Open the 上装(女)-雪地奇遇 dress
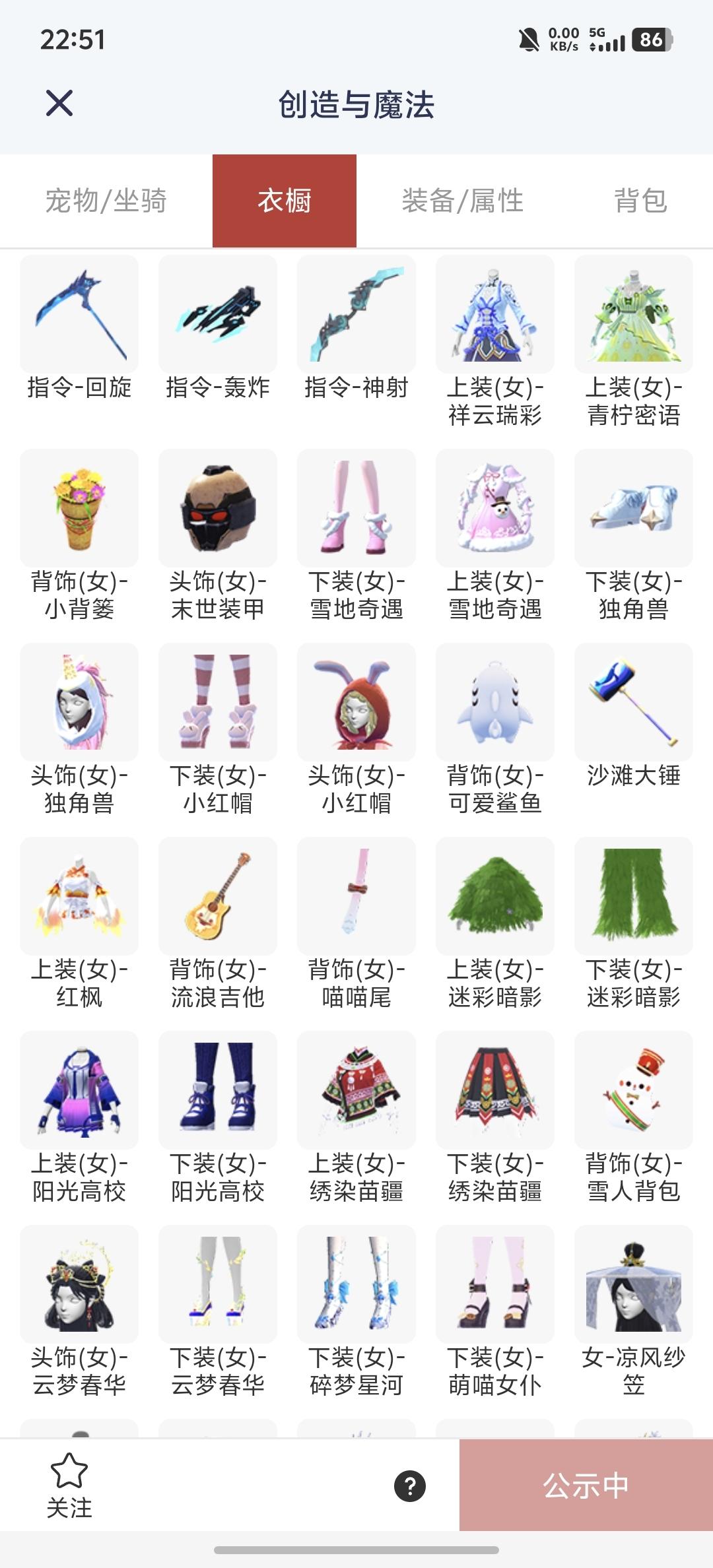Image resolution: width=713 pixels, height=1568 pixels. tap(495, 509)
